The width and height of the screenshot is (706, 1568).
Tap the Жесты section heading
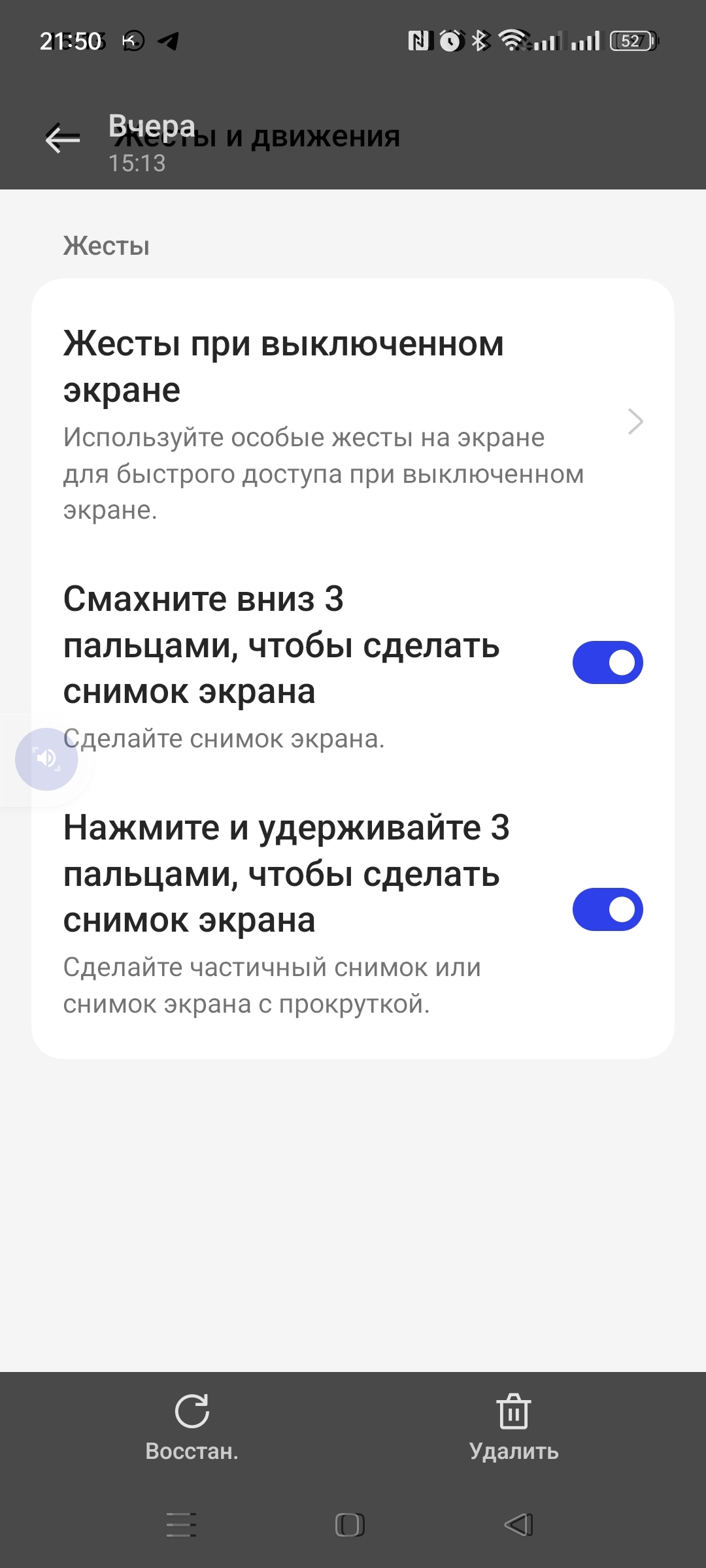[105, 245]
